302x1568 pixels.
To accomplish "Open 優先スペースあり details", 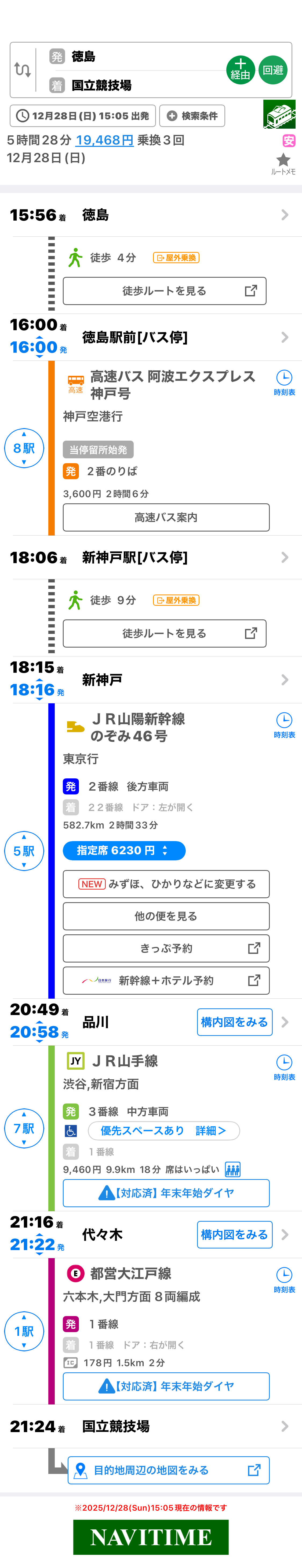I will pyautogui.click(x=163, y=1130).
